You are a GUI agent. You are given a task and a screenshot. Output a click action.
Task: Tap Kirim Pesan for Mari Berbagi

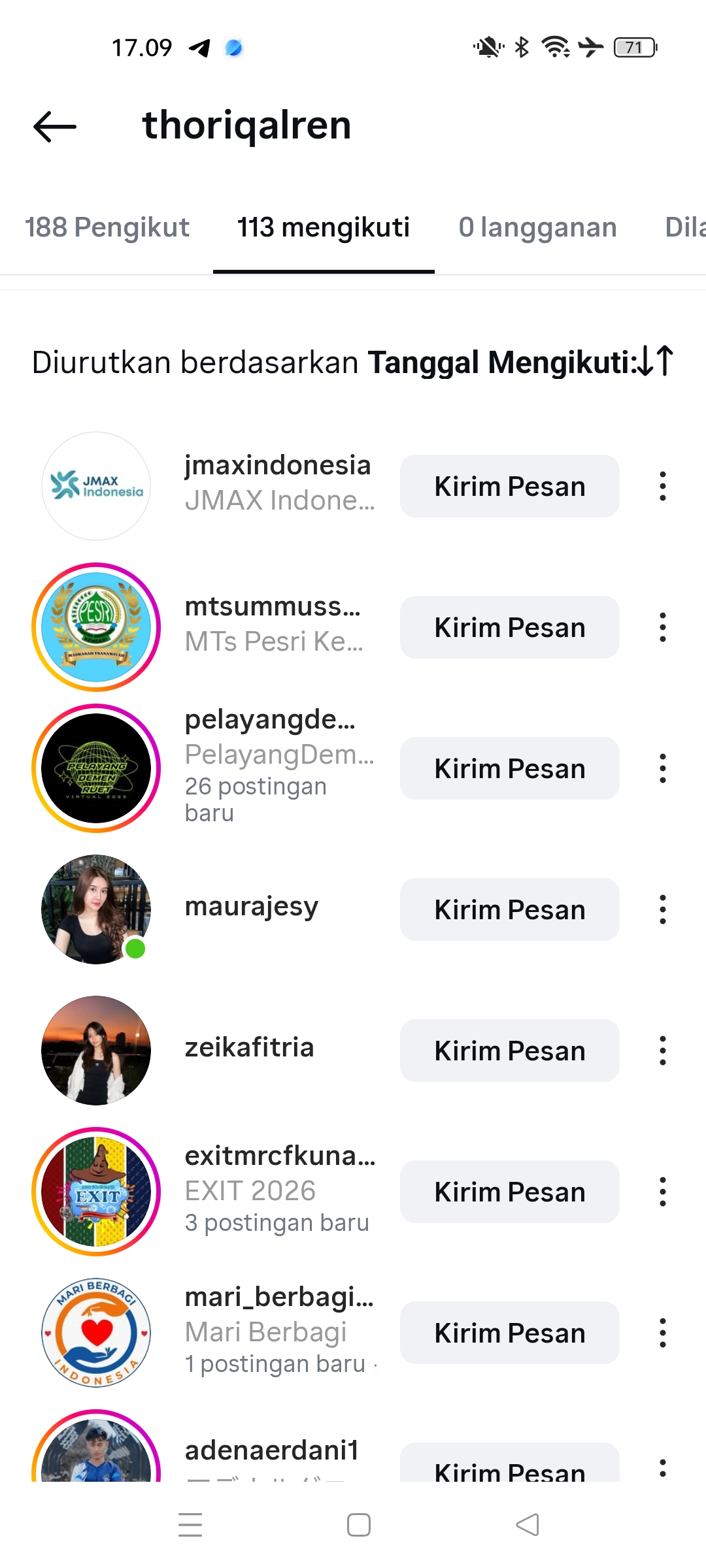point(509,1333)
